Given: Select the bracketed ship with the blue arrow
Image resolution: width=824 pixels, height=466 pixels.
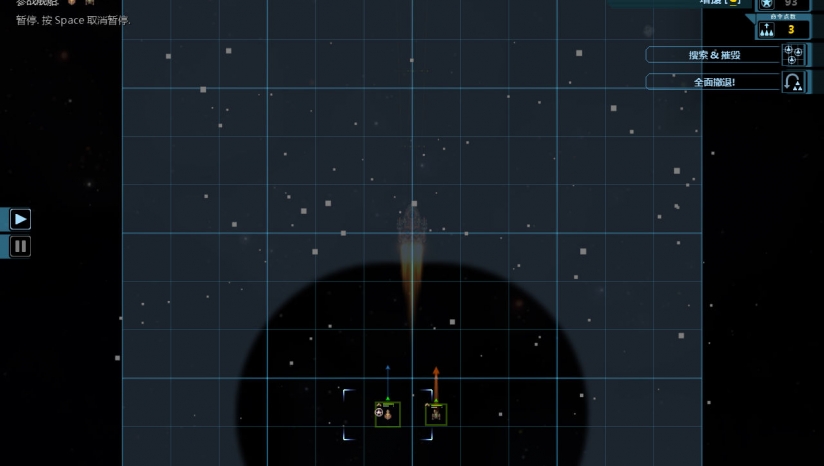Looking at the screenshot, I should 387,414.
